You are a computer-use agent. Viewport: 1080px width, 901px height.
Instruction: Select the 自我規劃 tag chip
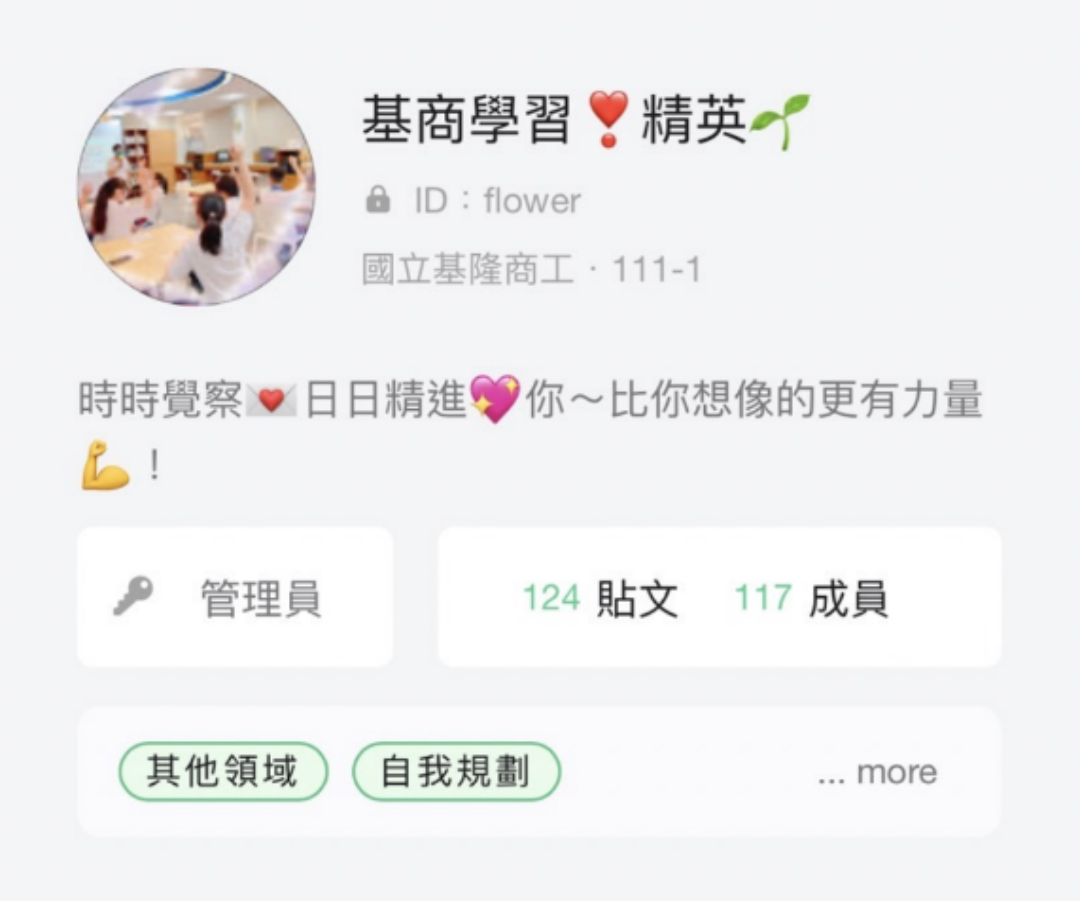[x=456, y=772]
